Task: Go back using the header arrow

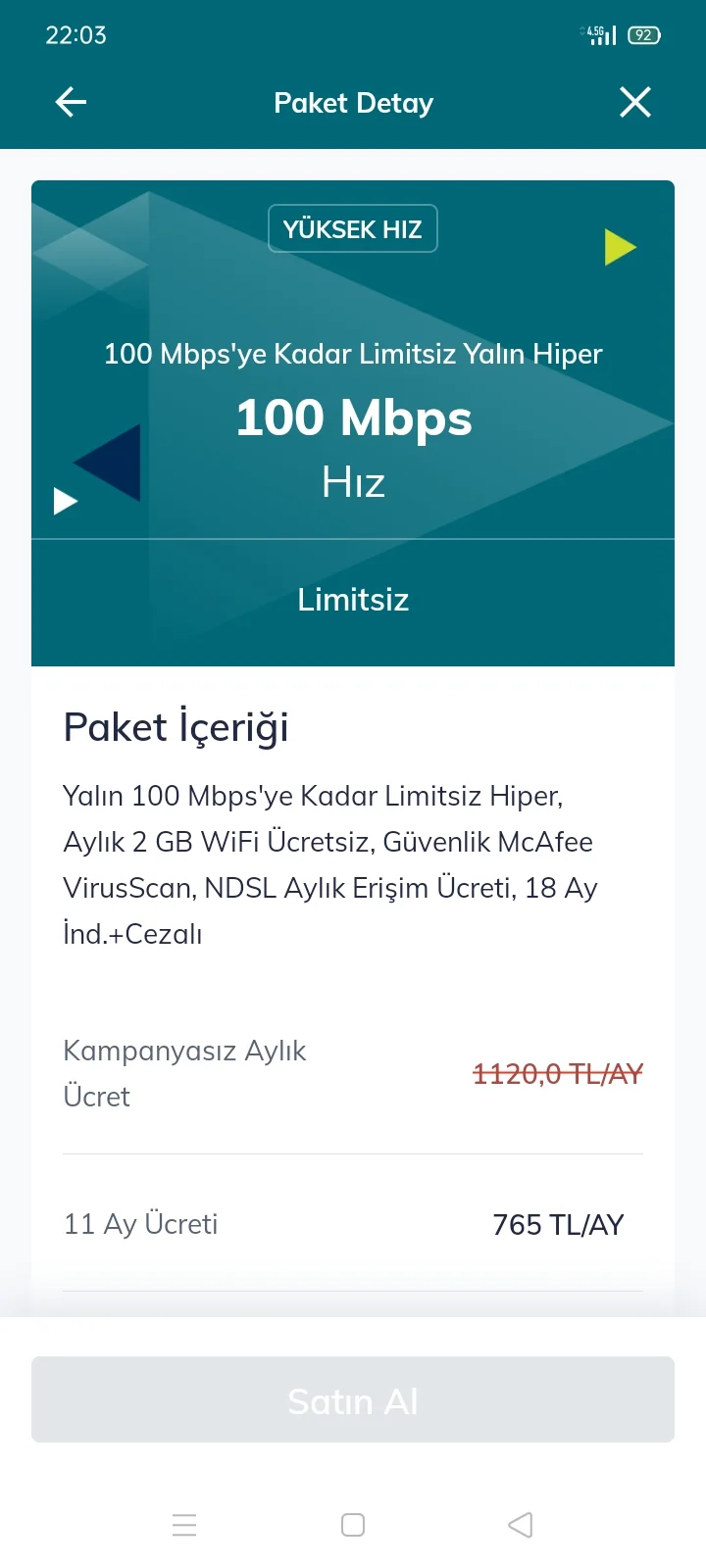Action: click(x=71, y=102)
